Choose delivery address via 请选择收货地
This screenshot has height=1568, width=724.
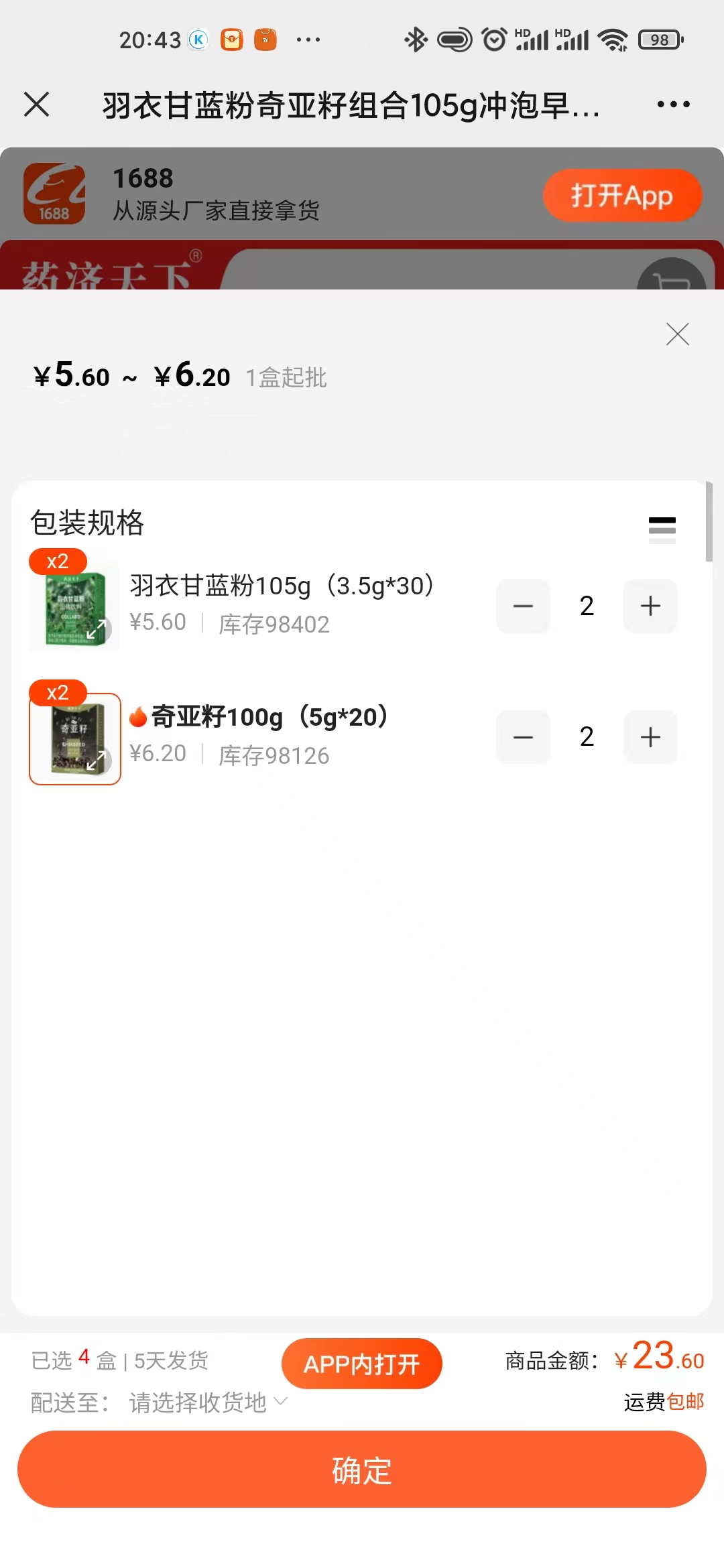click(x=208, y=1402)
